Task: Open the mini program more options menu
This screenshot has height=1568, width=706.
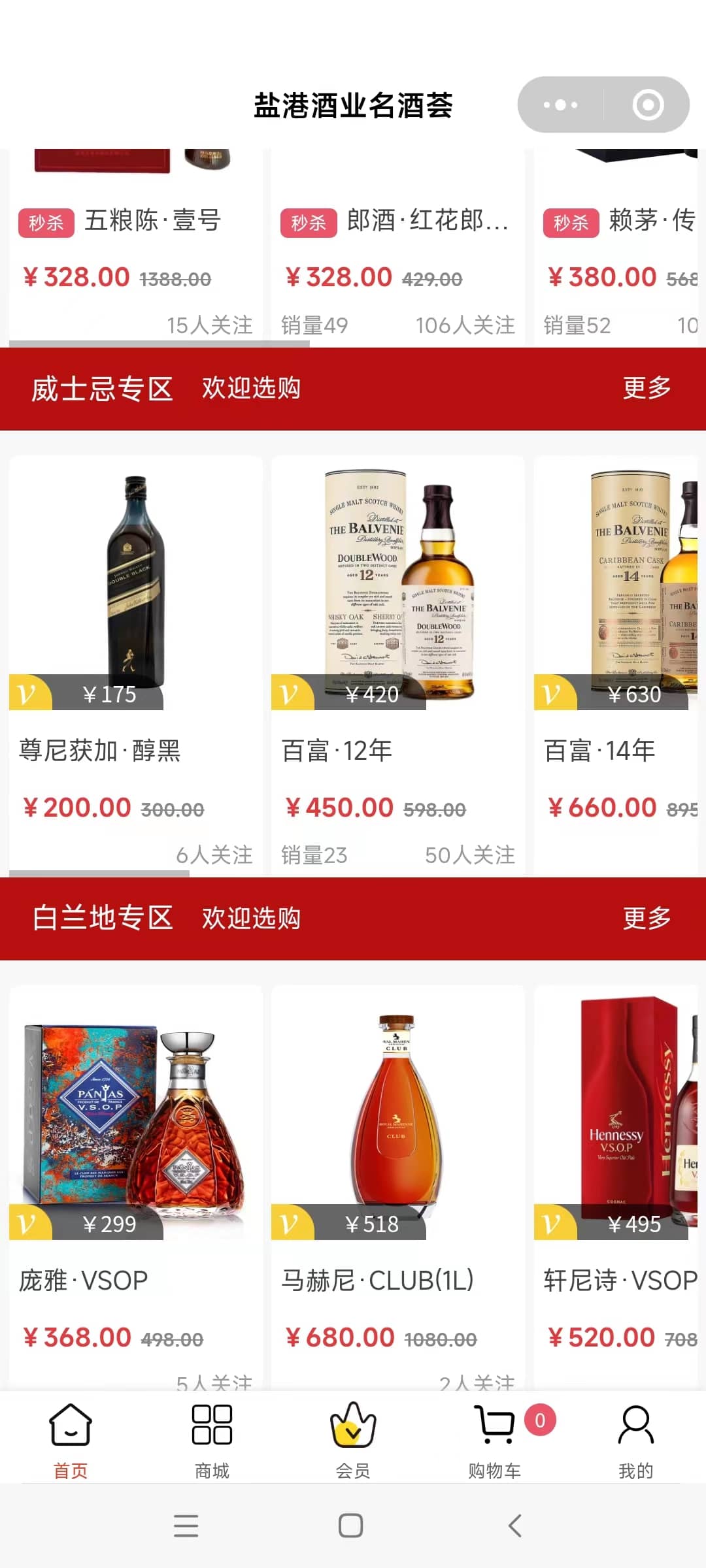Action: click(561, 105)
